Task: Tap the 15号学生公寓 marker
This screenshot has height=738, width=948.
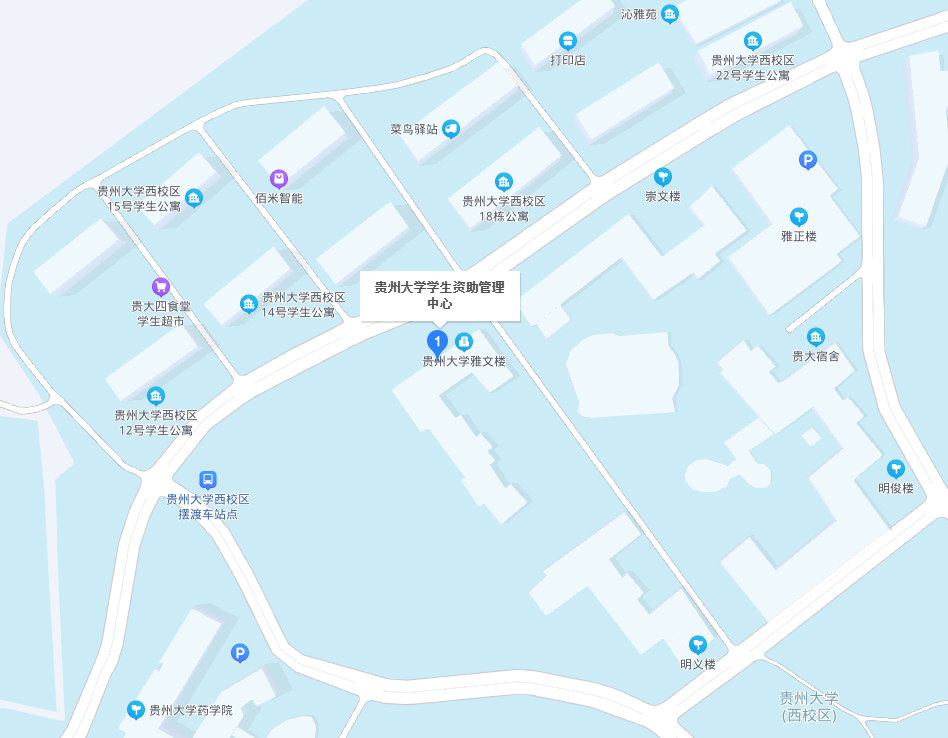Action: (x=193, y=198)
